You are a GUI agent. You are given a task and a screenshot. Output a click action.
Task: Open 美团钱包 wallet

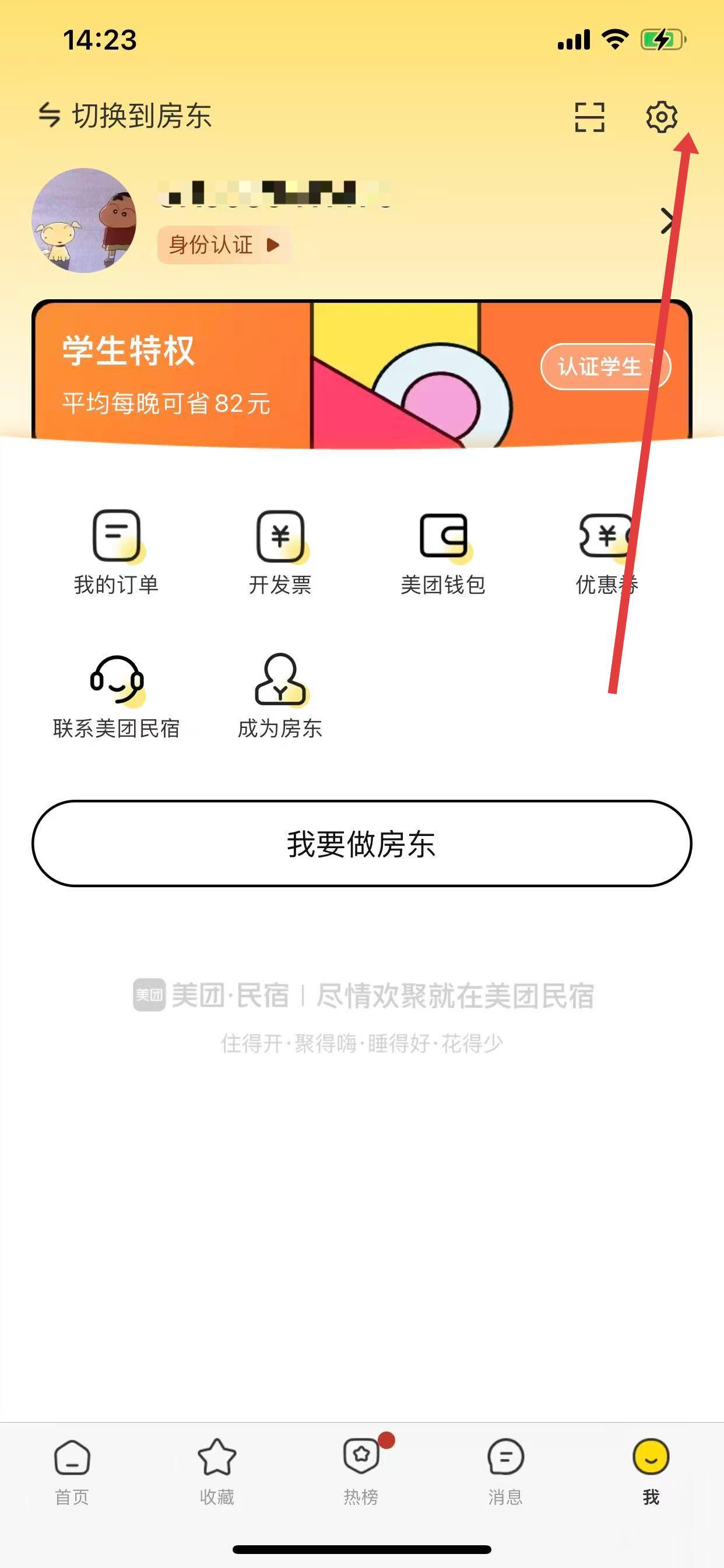(x=443, y=552)
